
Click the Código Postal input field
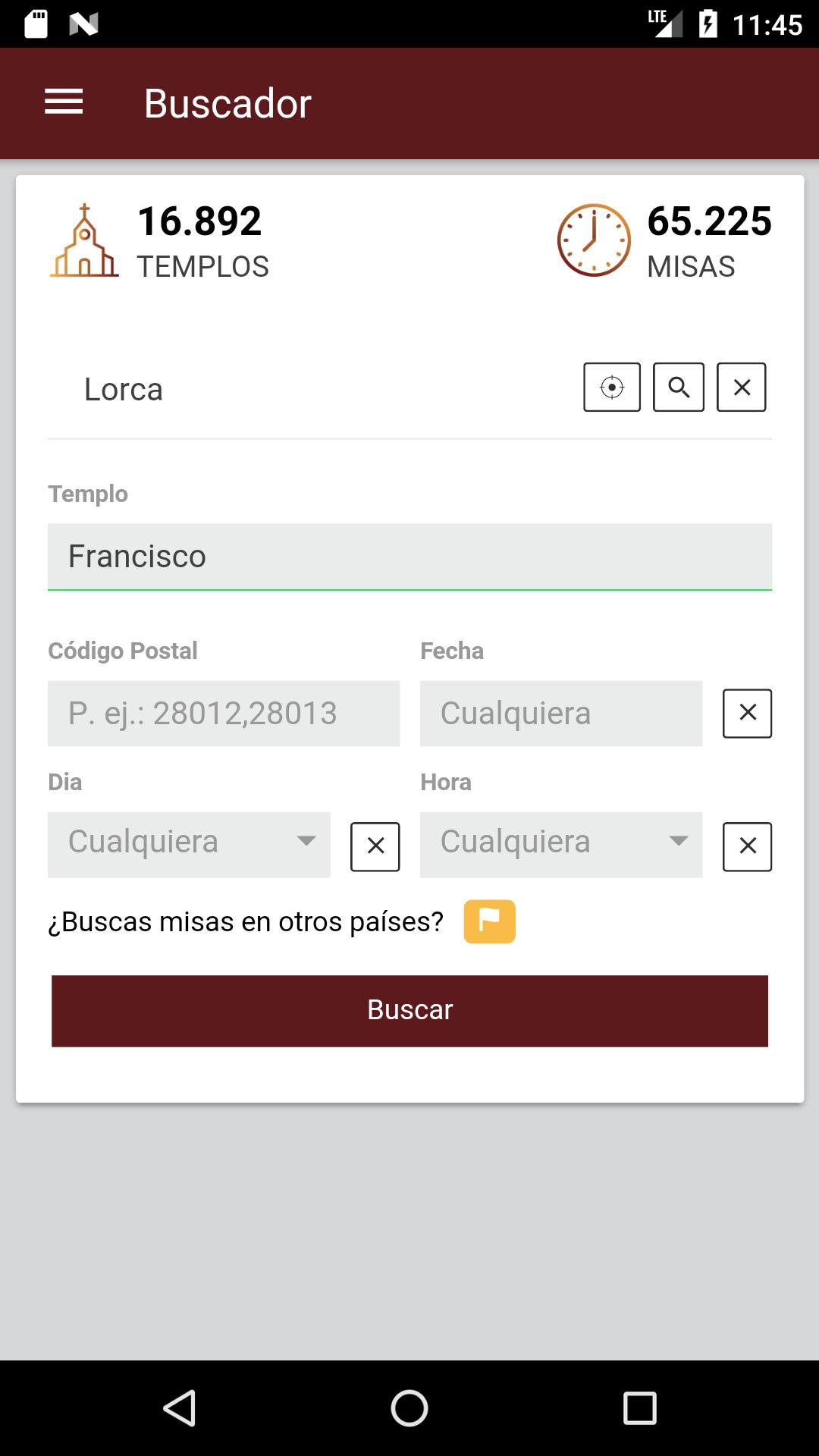[x=224, y=713]
